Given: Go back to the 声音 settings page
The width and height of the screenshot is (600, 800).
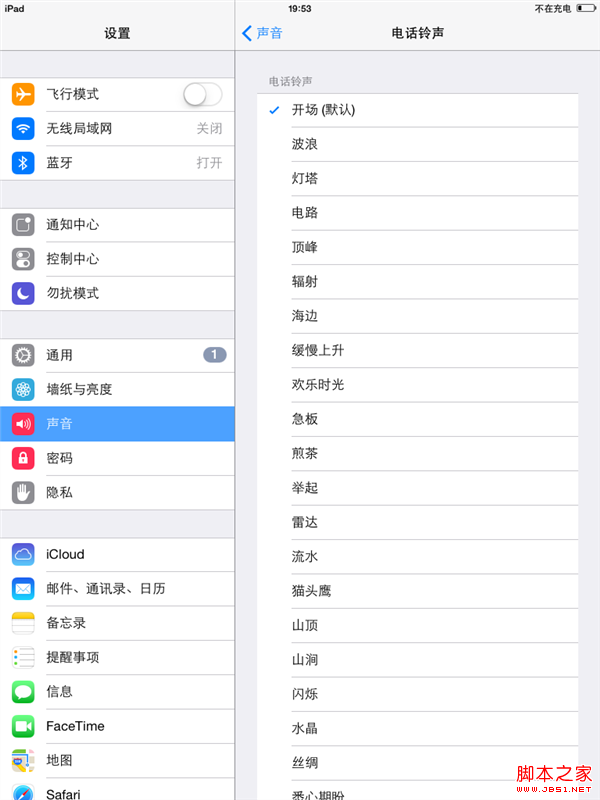Looking at the screenshot, I should (x=262, y=33).
